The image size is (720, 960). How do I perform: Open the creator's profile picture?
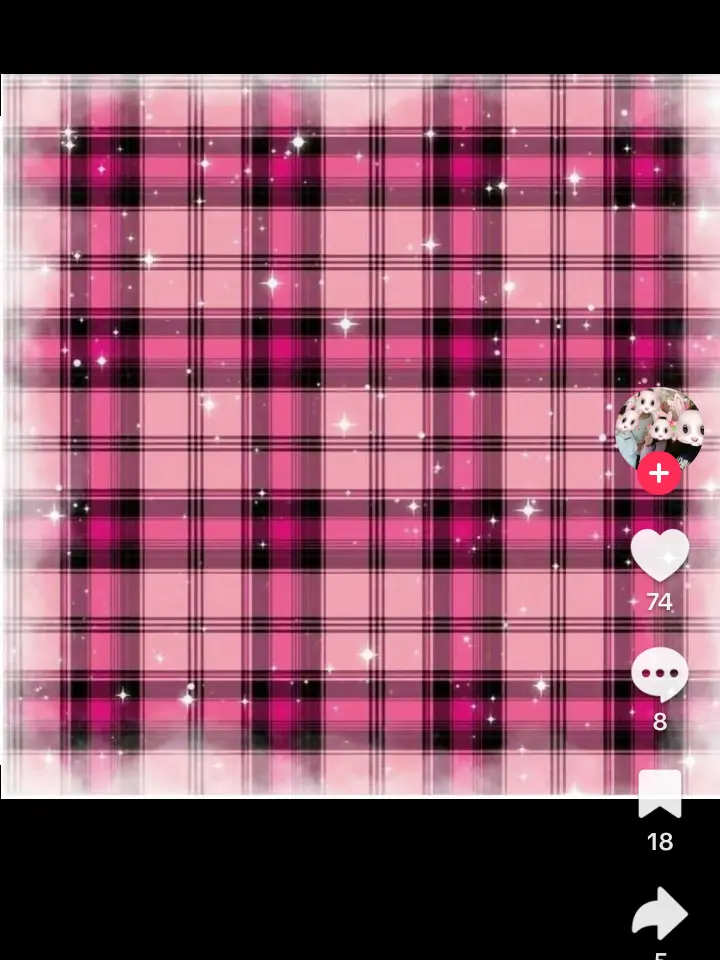click(x=659, y=426)
